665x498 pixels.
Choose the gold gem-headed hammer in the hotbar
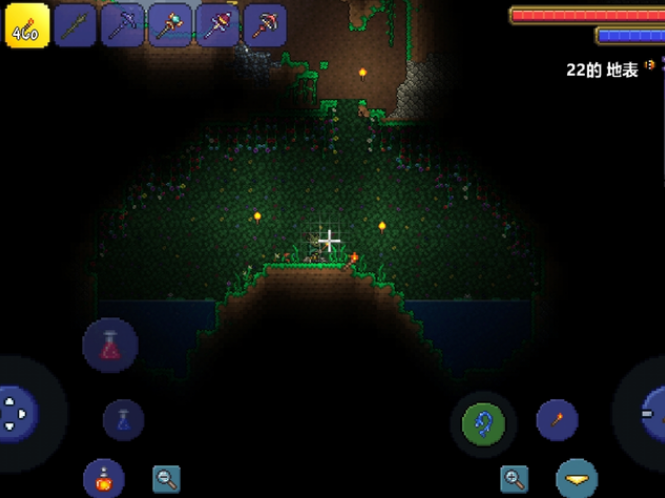click(171, 26)
